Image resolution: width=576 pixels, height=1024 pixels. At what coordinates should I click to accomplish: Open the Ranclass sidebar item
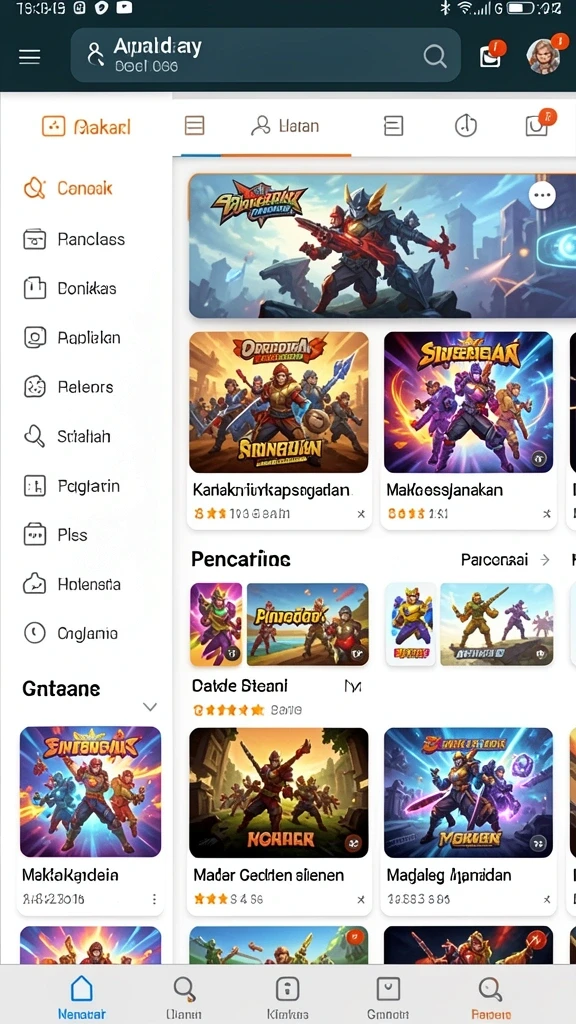(x=74, y=239)
